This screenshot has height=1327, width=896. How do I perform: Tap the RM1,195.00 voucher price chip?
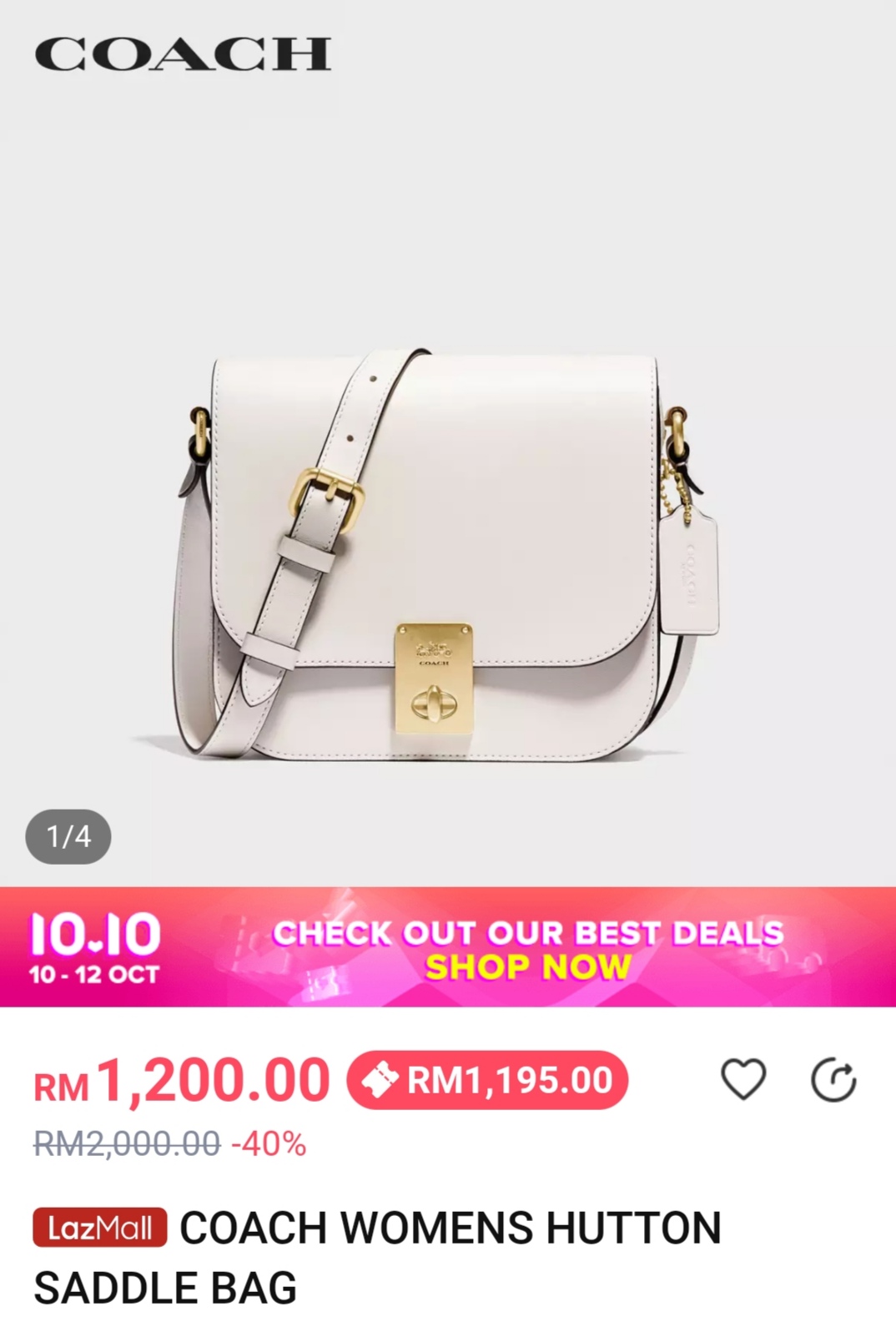point(487,1080)
